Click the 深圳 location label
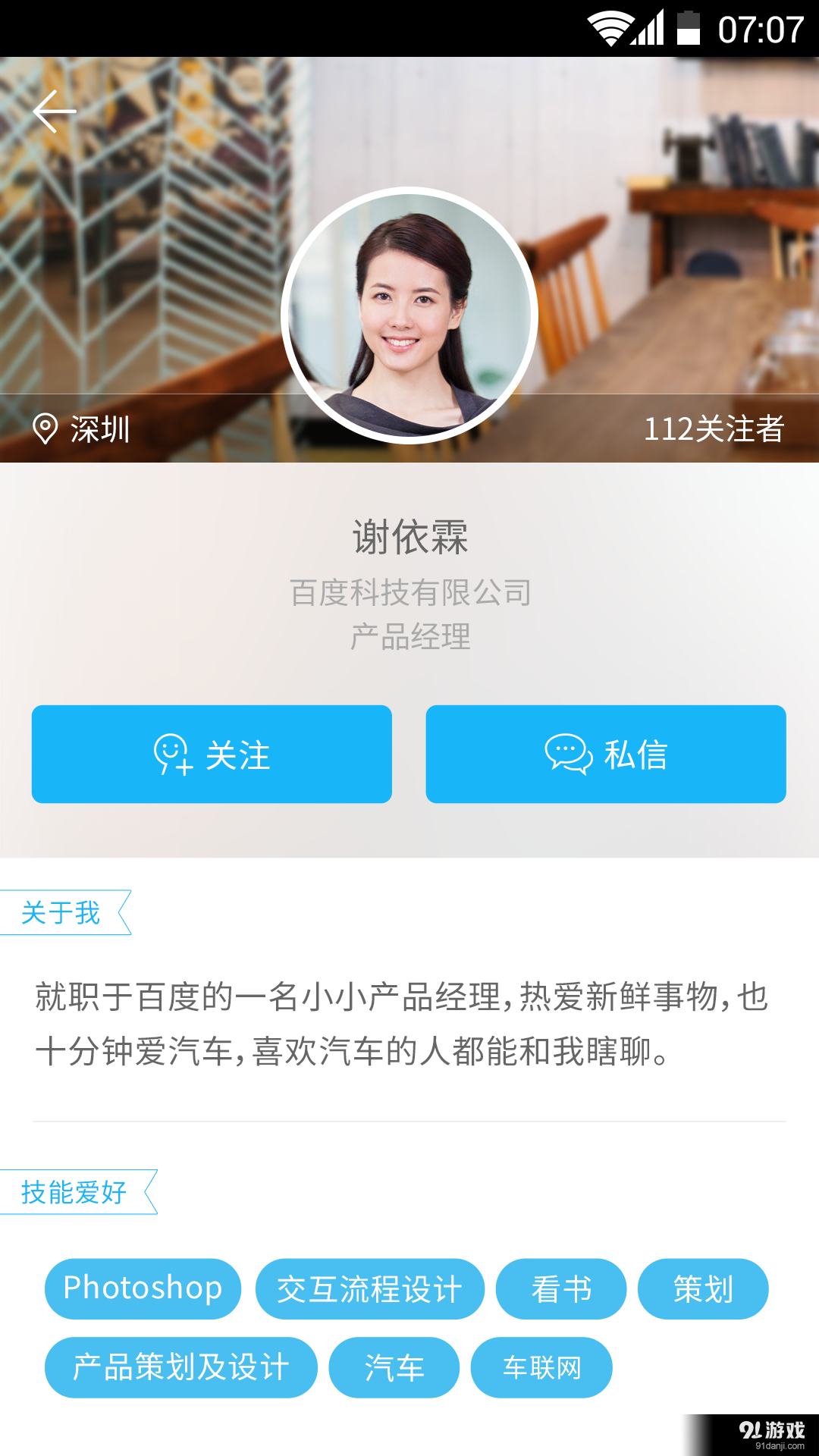Screen dimensions: 819x1456 [x=99, y=428]
